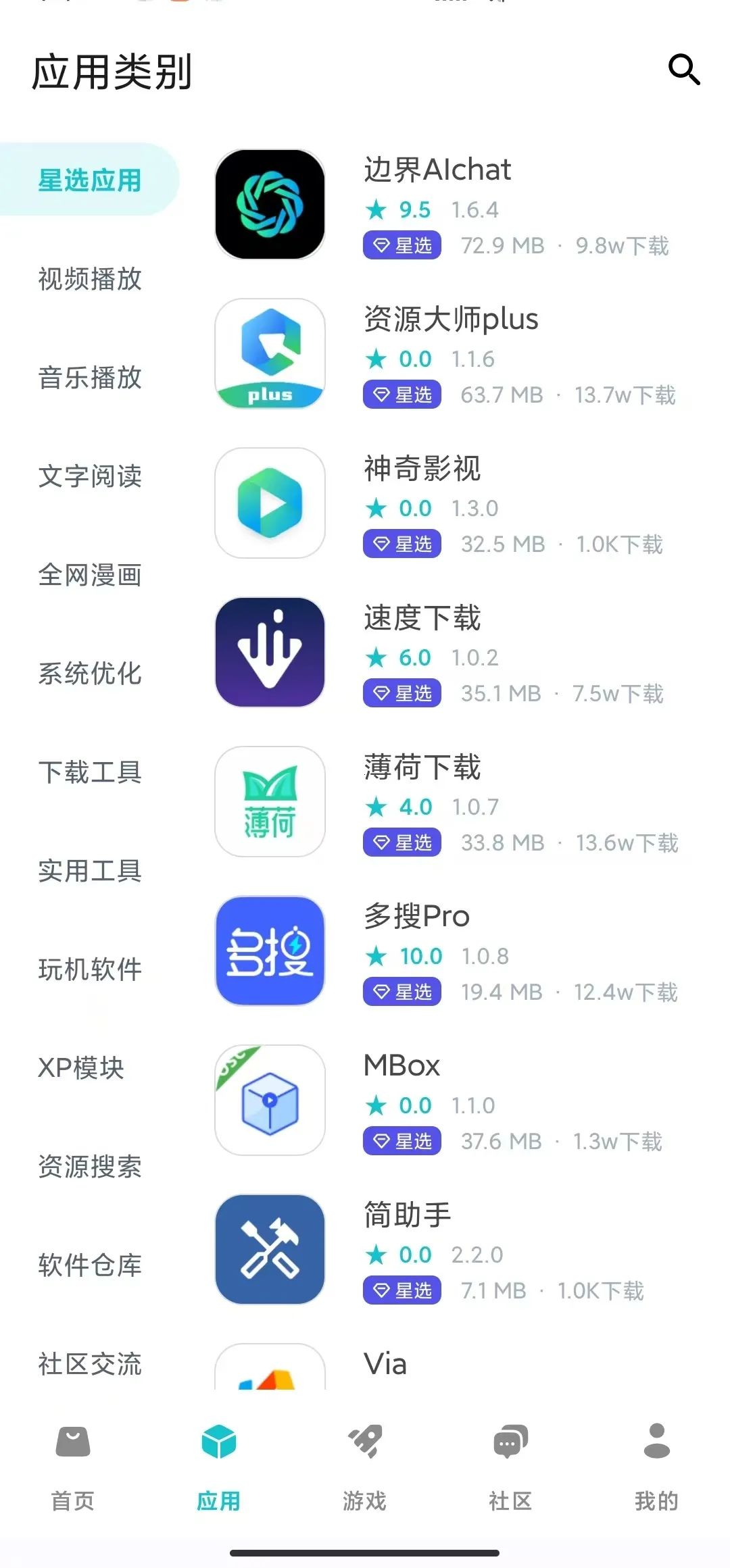Open the 简助手 app entry

453,1250
